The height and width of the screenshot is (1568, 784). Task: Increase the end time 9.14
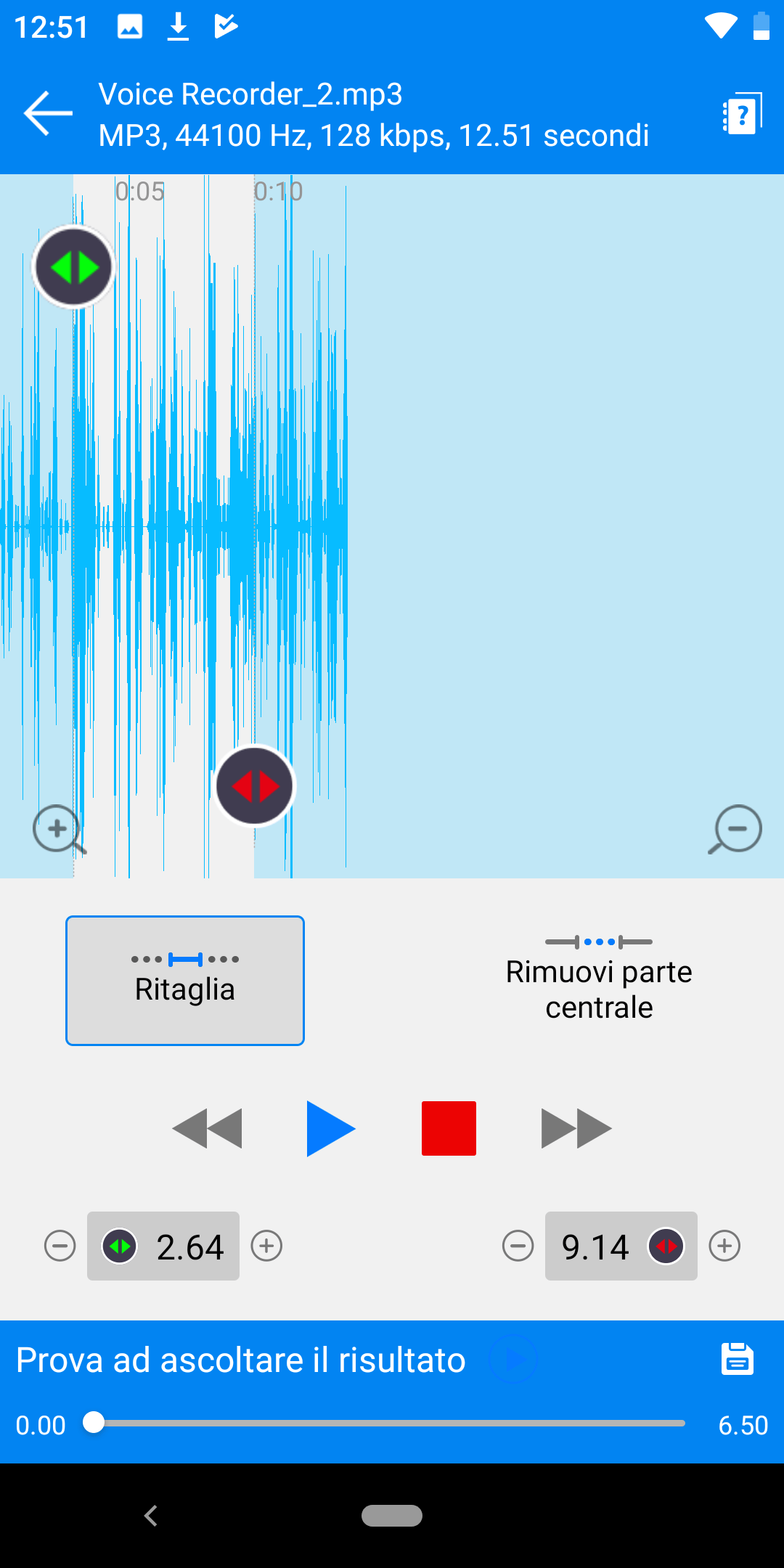tap(724, 1246)
